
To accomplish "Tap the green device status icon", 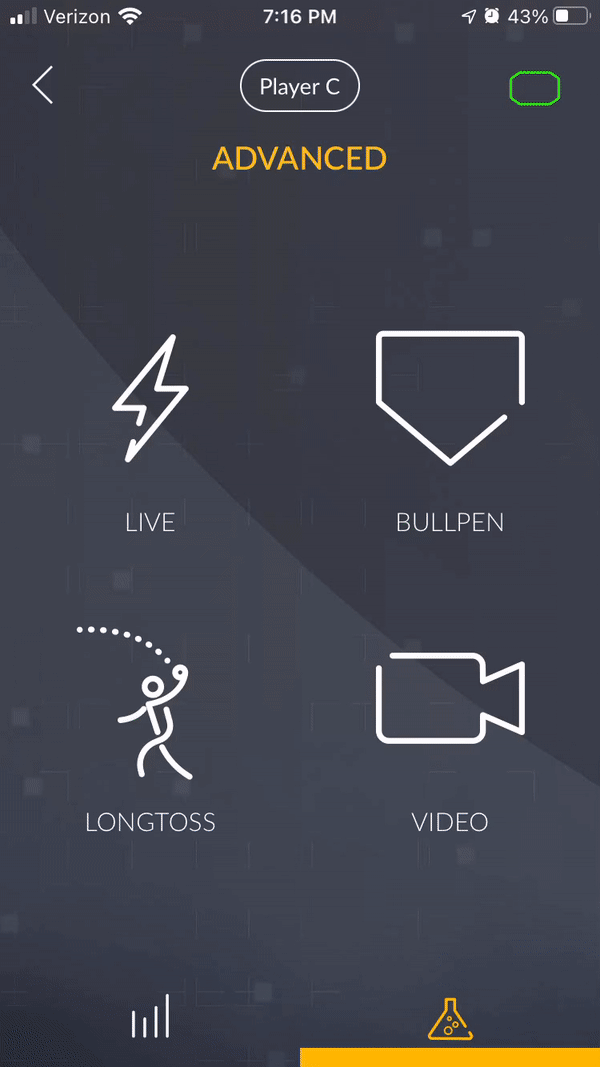I will click(534, 89).
